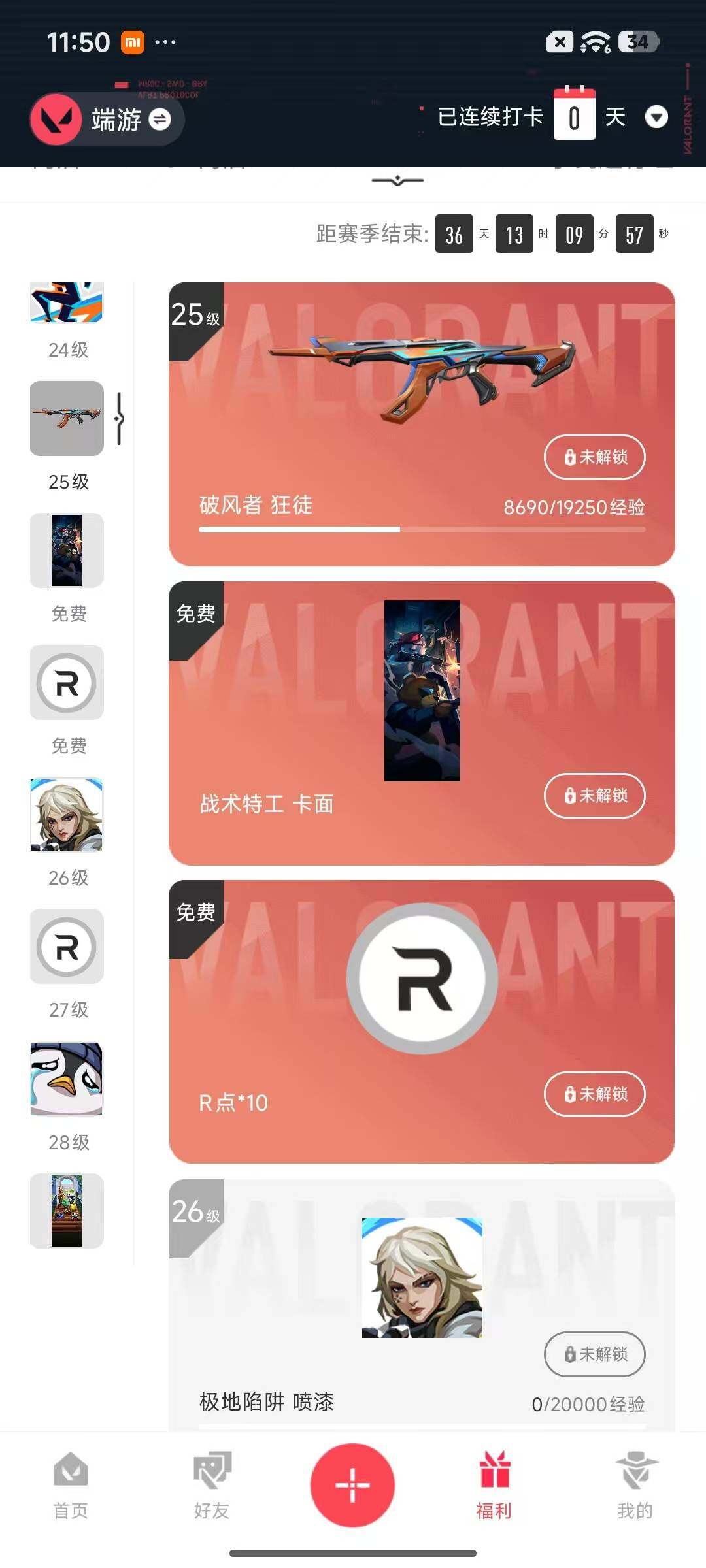Click the experience progress bar showing 8690/19250
The height and width of the screenshot is (1568, 706).
pyautogui.click(x=422, y=529)
